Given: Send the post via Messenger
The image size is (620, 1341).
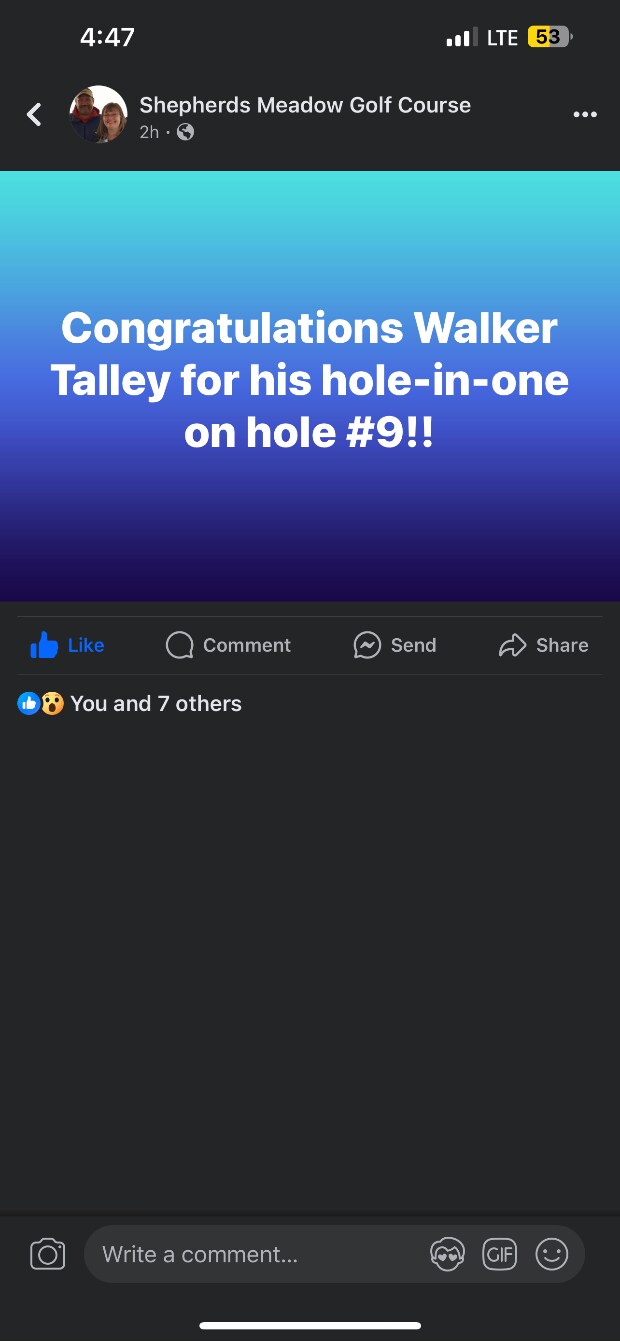Looking at the screenshot, I should tap(395, 645).
